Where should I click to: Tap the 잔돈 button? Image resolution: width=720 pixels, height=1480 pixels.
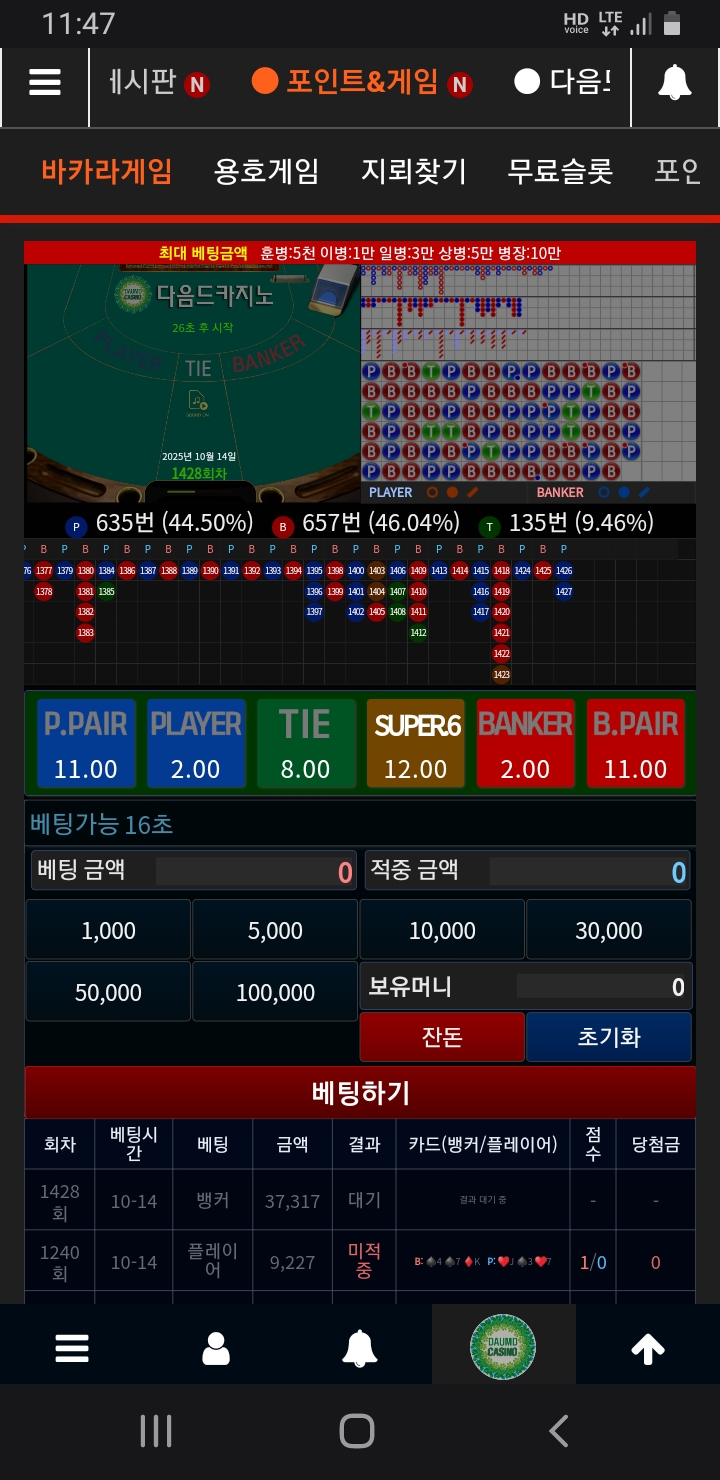[x=442, y=1037]
